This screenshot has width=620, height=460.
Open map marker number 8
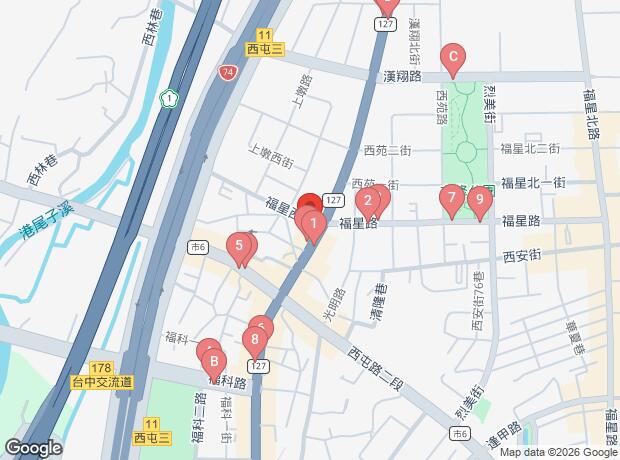(256, 340)
